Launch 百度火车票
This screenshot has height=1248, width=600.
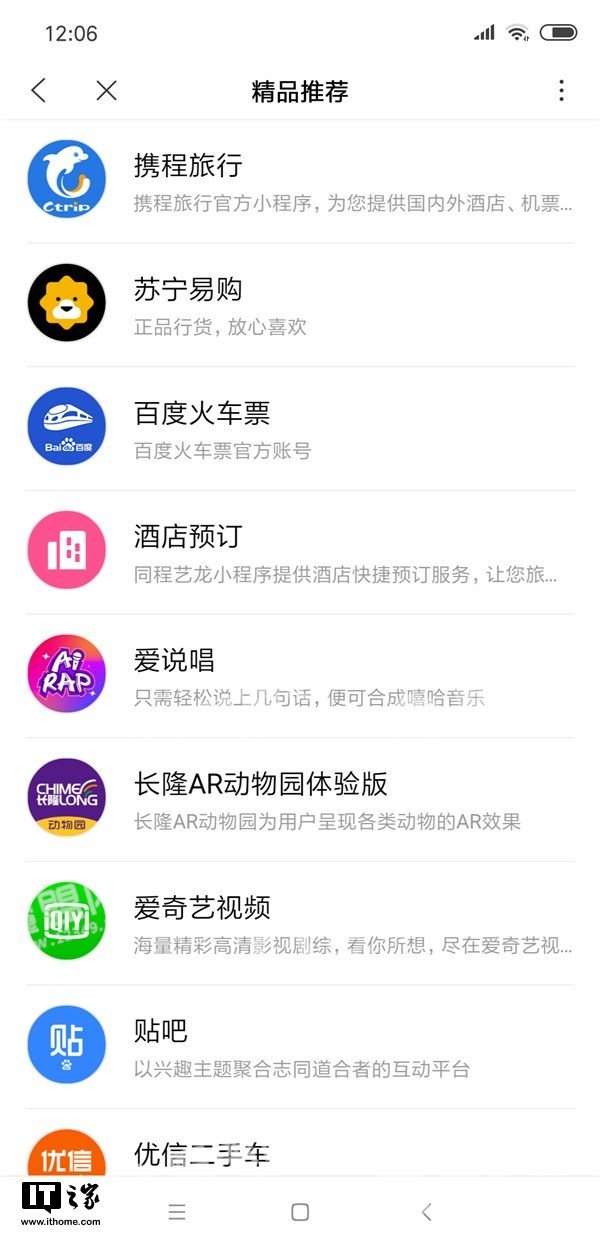pyautogui.click(x=300, y=428)
